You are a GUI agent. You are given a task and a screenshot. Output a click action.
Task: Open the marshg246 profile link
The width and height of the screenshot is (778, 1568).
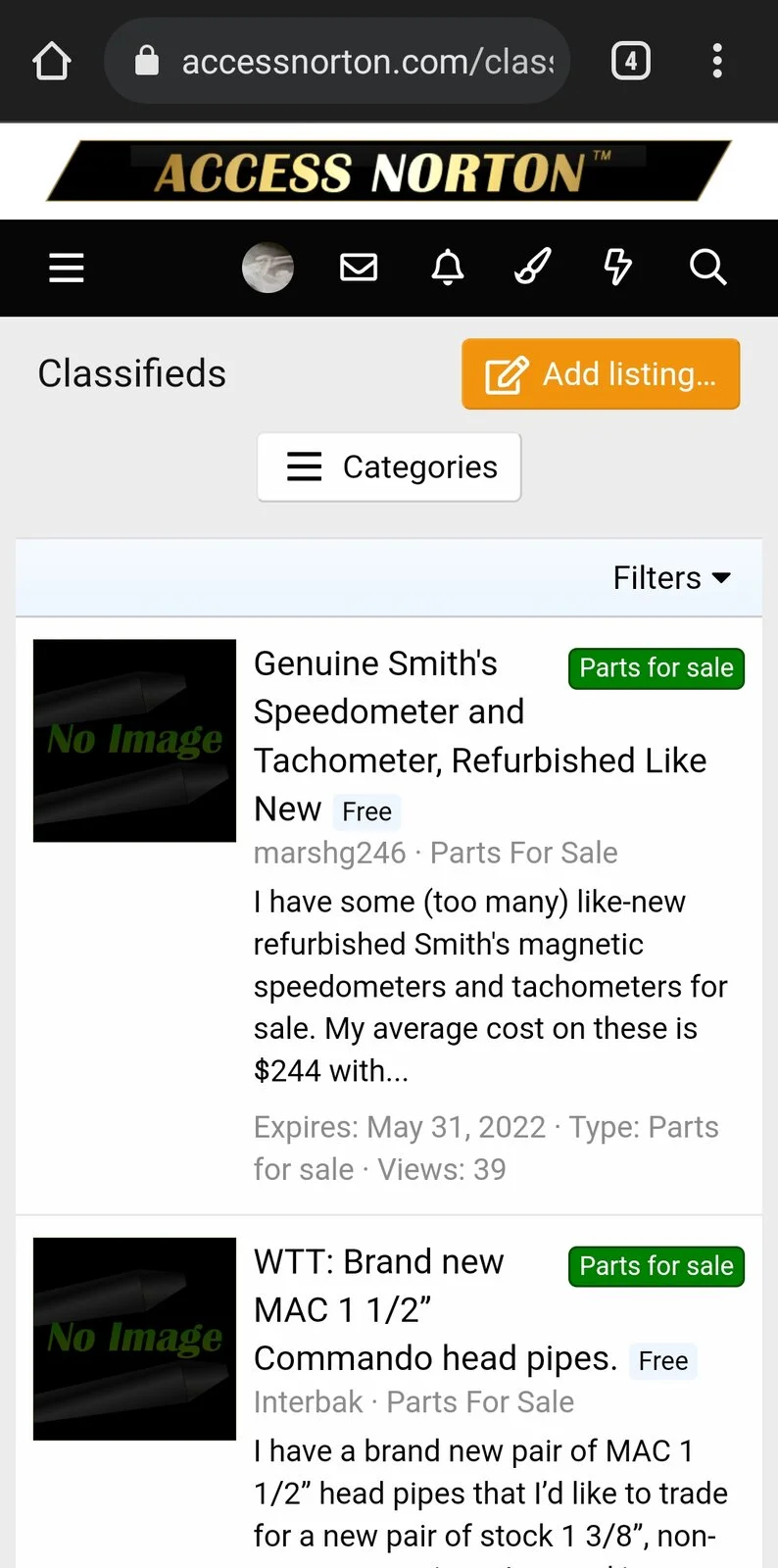[x=329, y=853]
